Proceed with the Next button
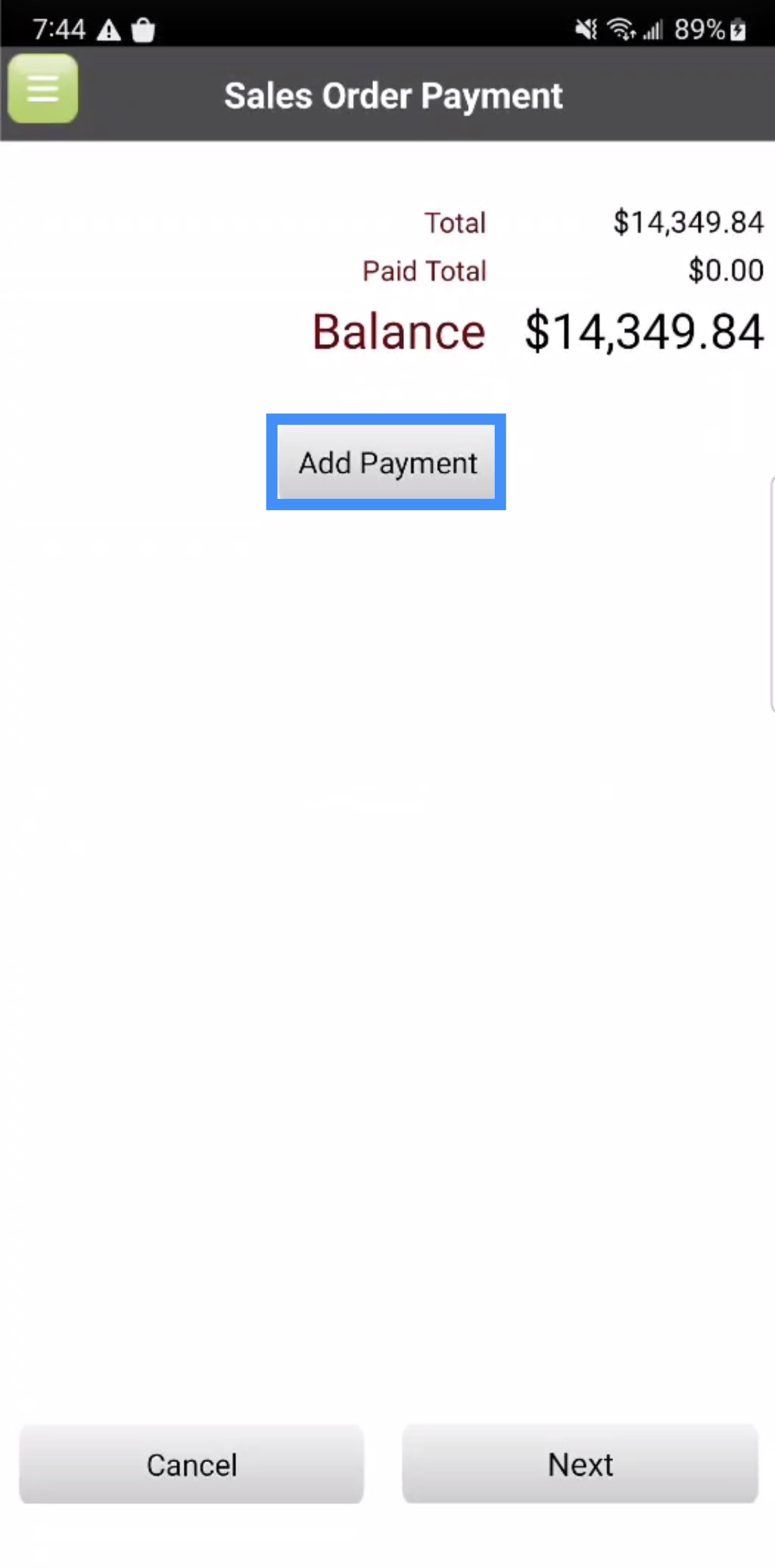This screenshot has width=775, height=1568. click(x=580, y=1464)
